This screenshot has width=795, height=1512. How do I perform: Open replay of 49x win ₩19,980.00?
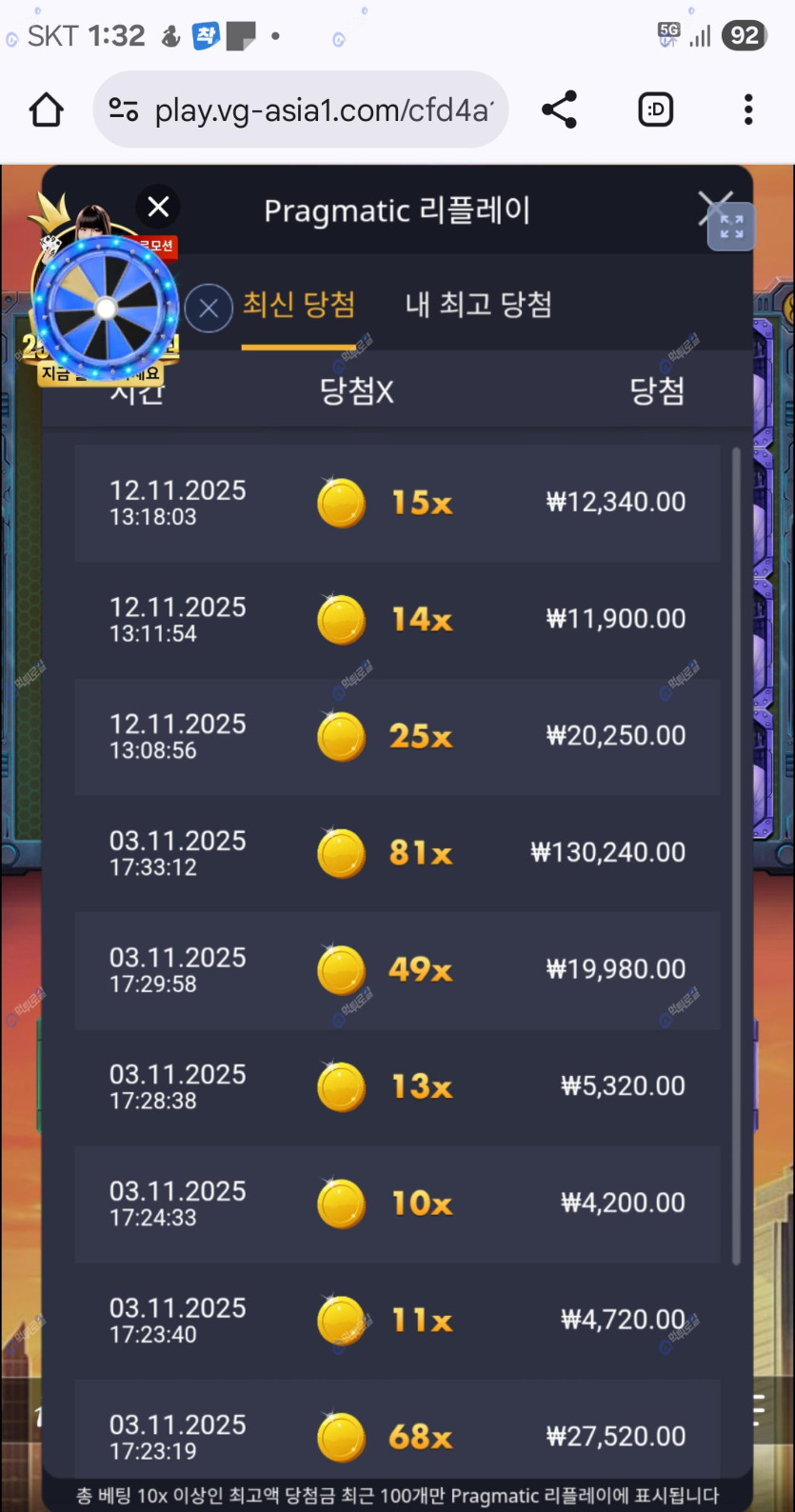coord(397,970)
